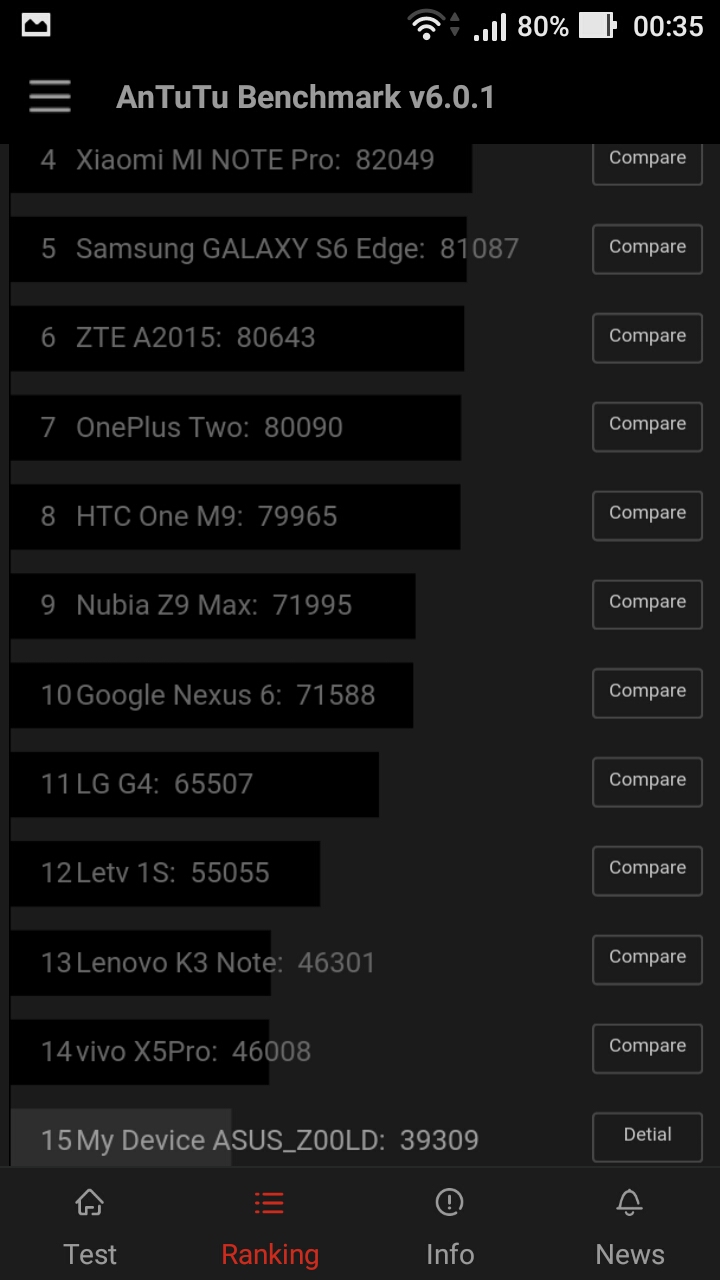Select the Ranking tab
Viewport: 720px width, 1280px height.
269,1226
